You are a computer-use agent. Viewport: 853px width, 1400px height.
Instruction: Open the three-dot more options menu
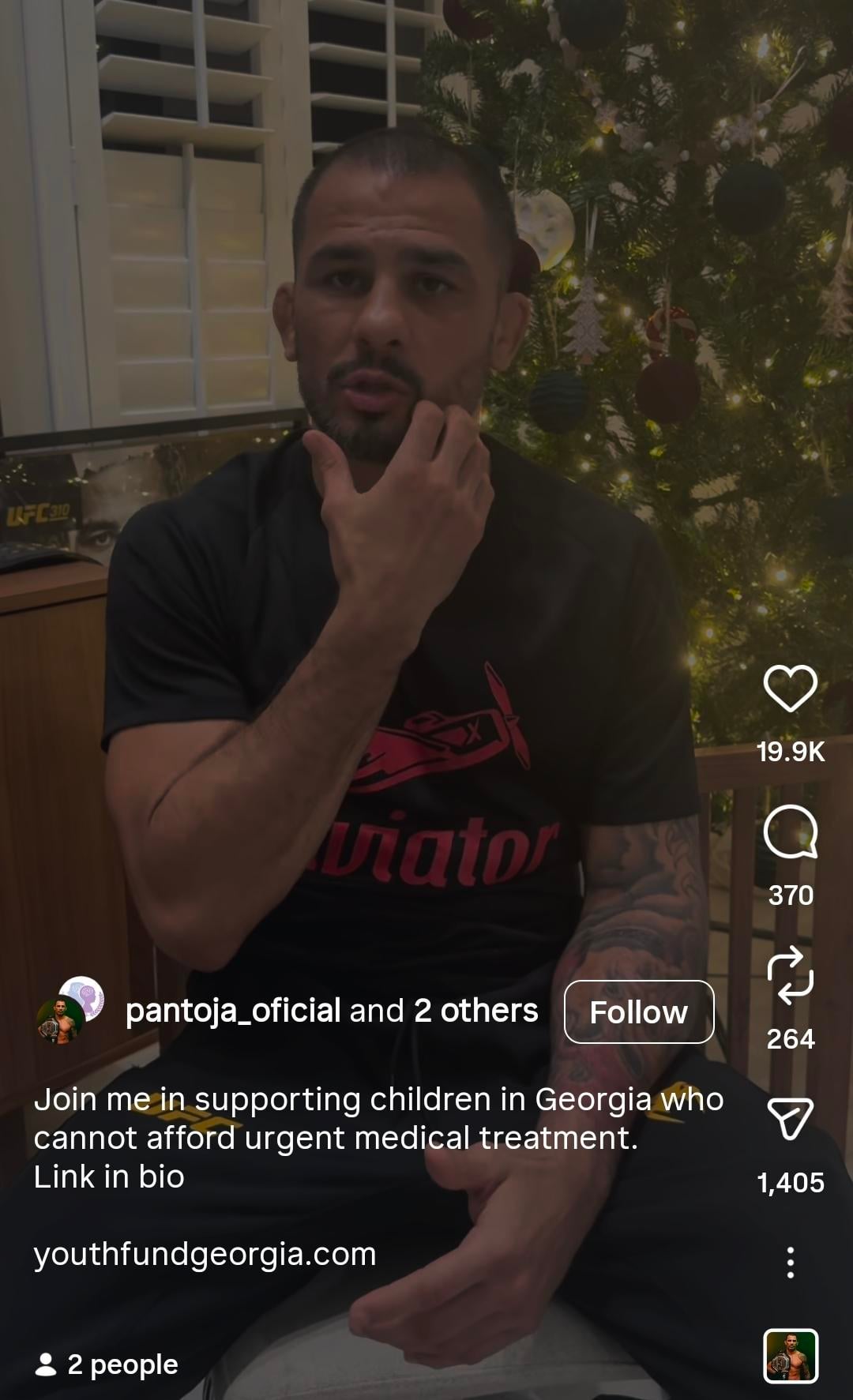[790, 1262]
